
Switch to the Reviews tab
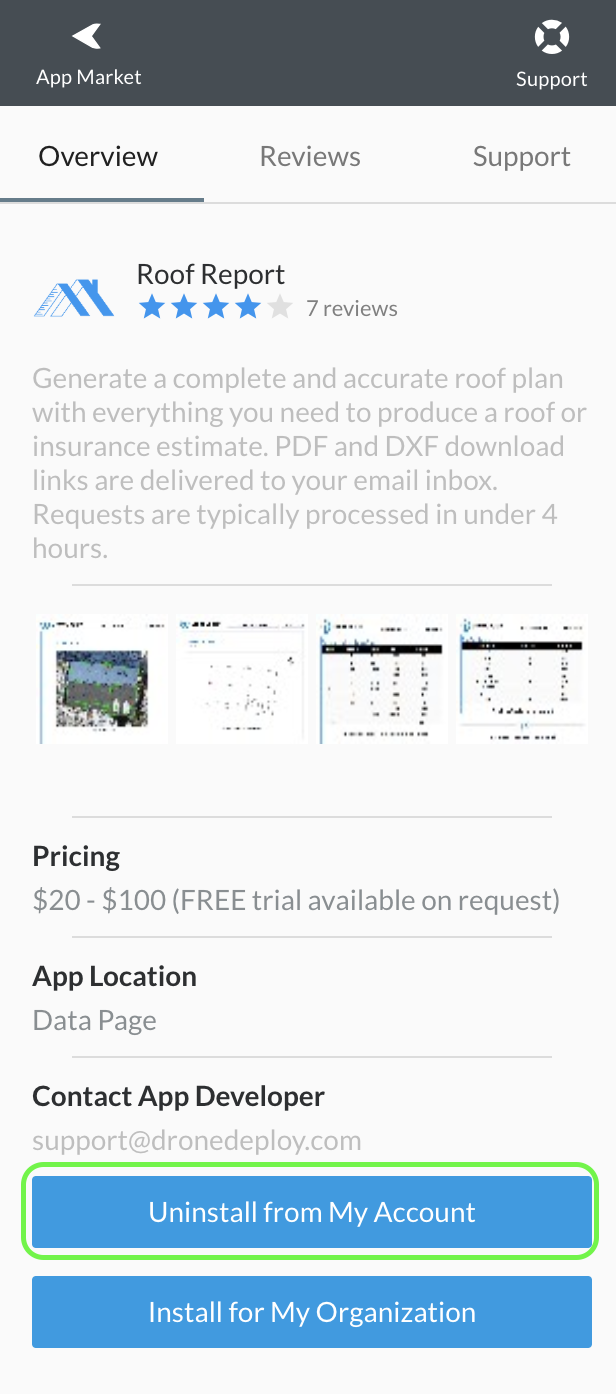coord(310,157)
